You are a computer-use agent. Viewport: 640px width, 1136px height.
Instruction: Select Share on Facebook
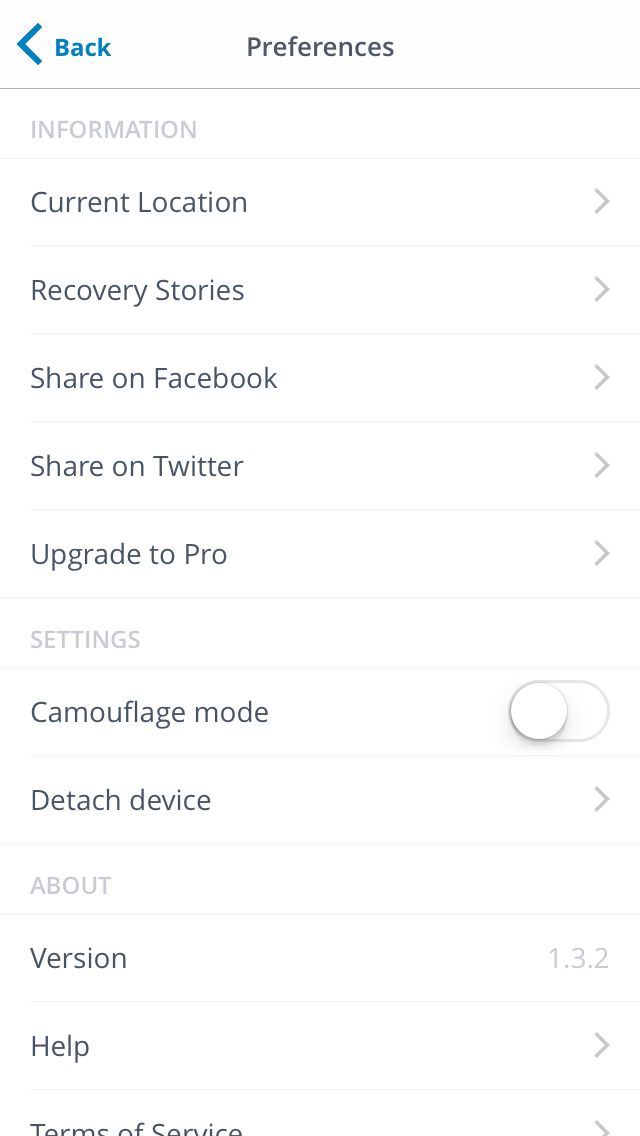tap(320, 377)
